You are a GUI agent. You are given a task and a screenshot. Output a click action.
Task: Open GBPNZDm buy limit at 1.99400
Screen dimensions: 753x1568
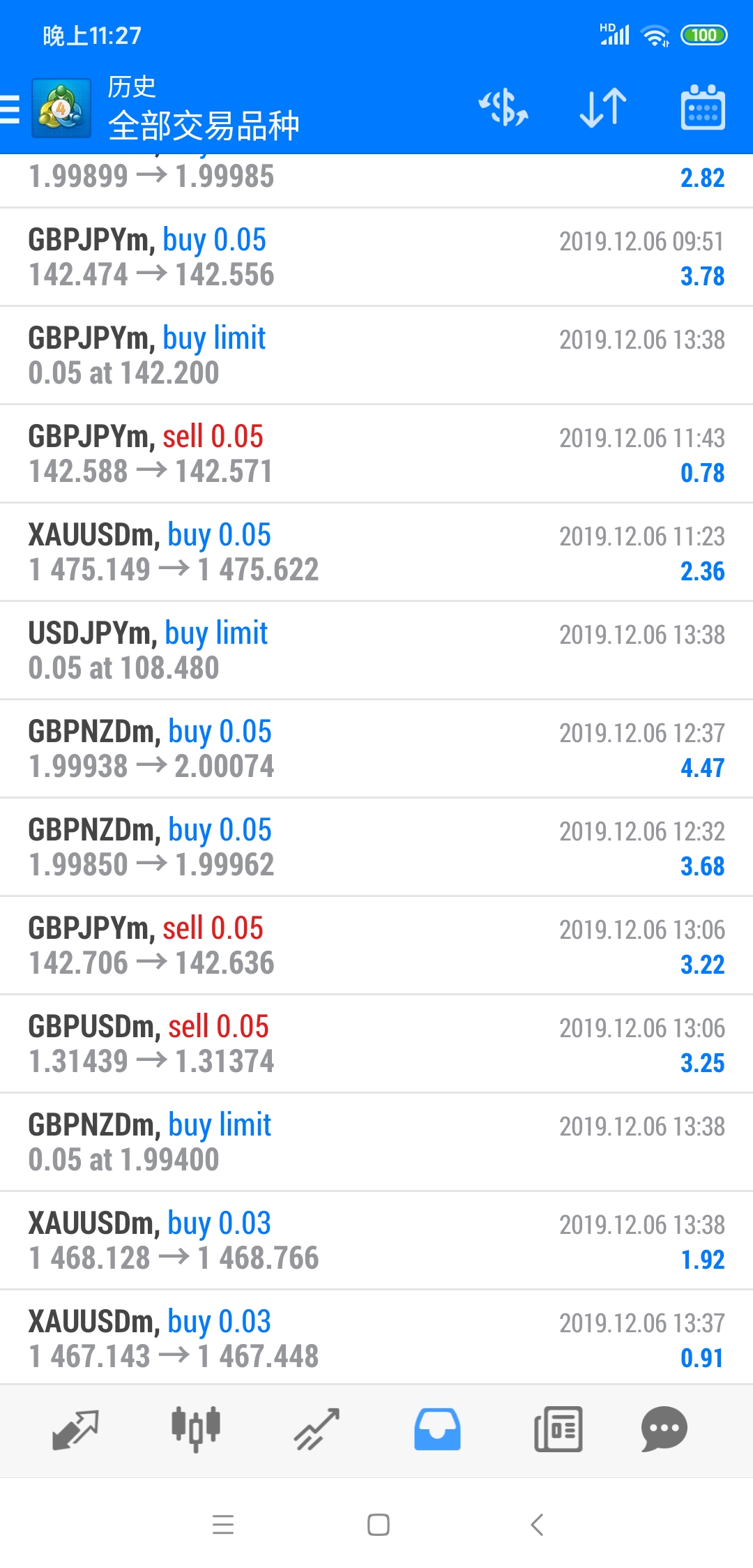376,1143
